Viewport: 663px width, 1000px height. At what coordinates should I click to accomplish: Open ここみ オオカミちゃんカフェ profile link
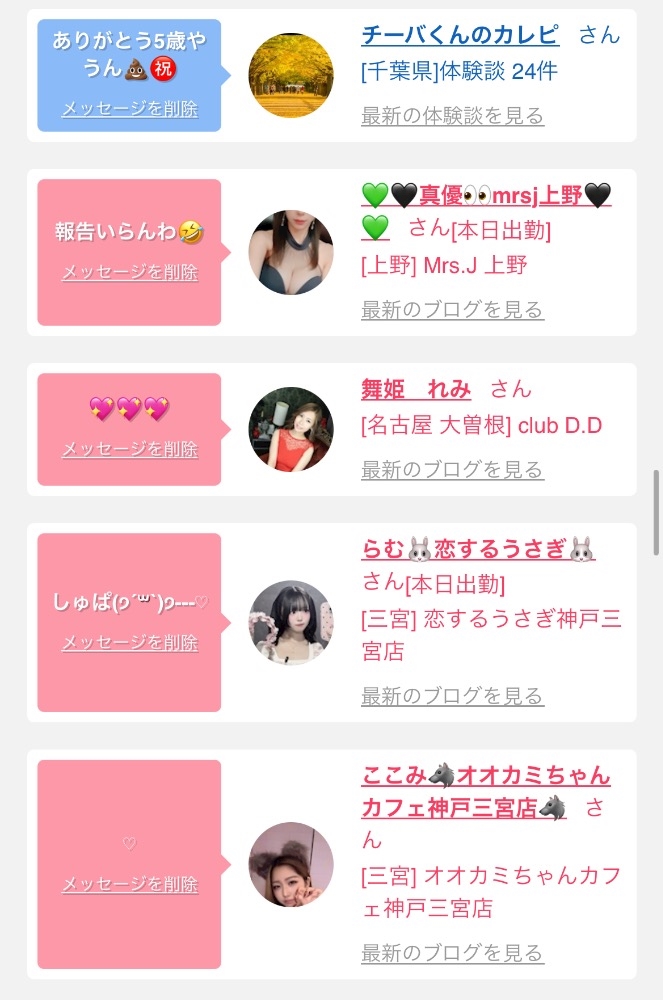click(x=486, y=776)
